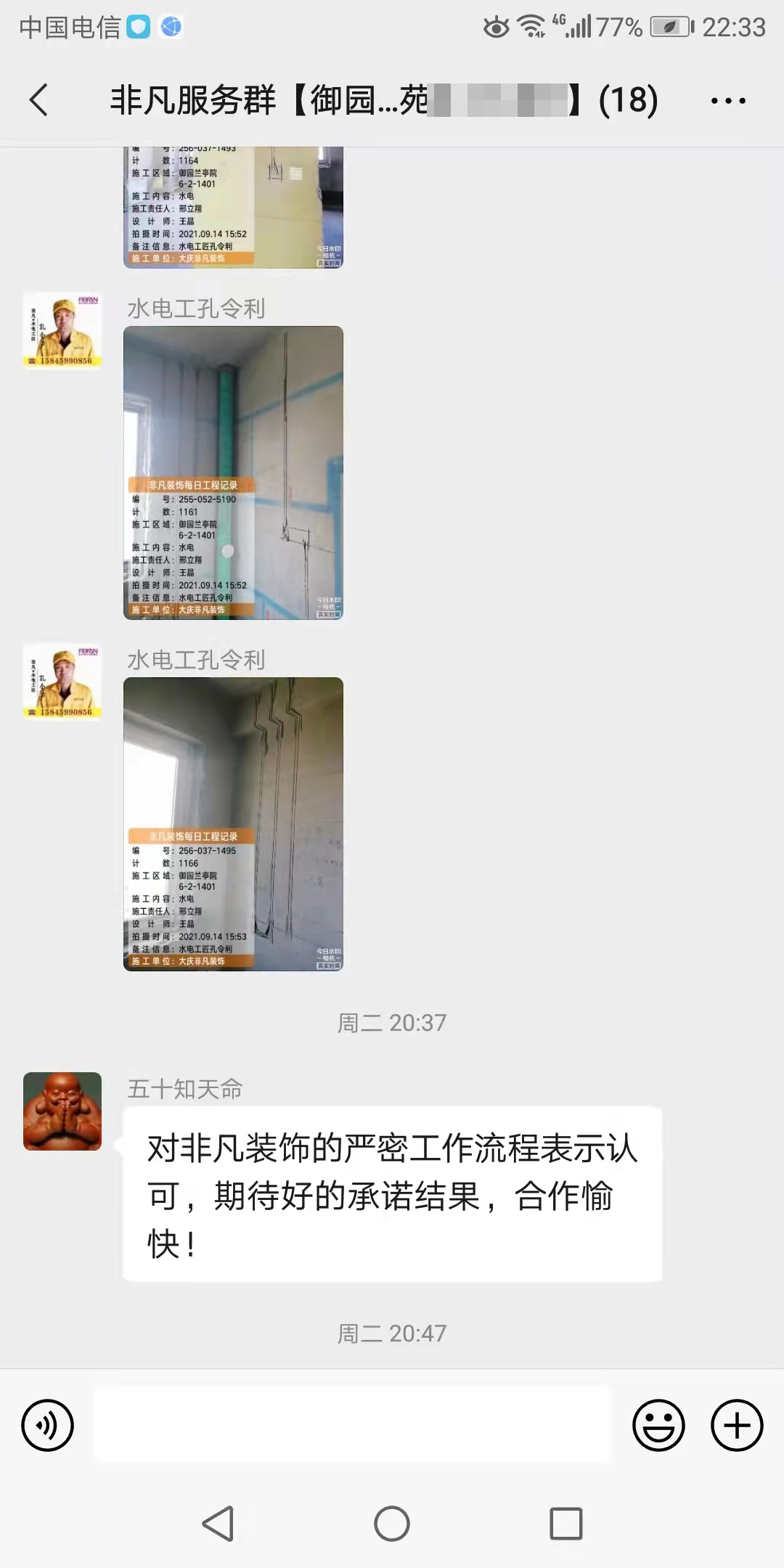Tap the system home button
784x1568 pixels.
point(392,1523)
